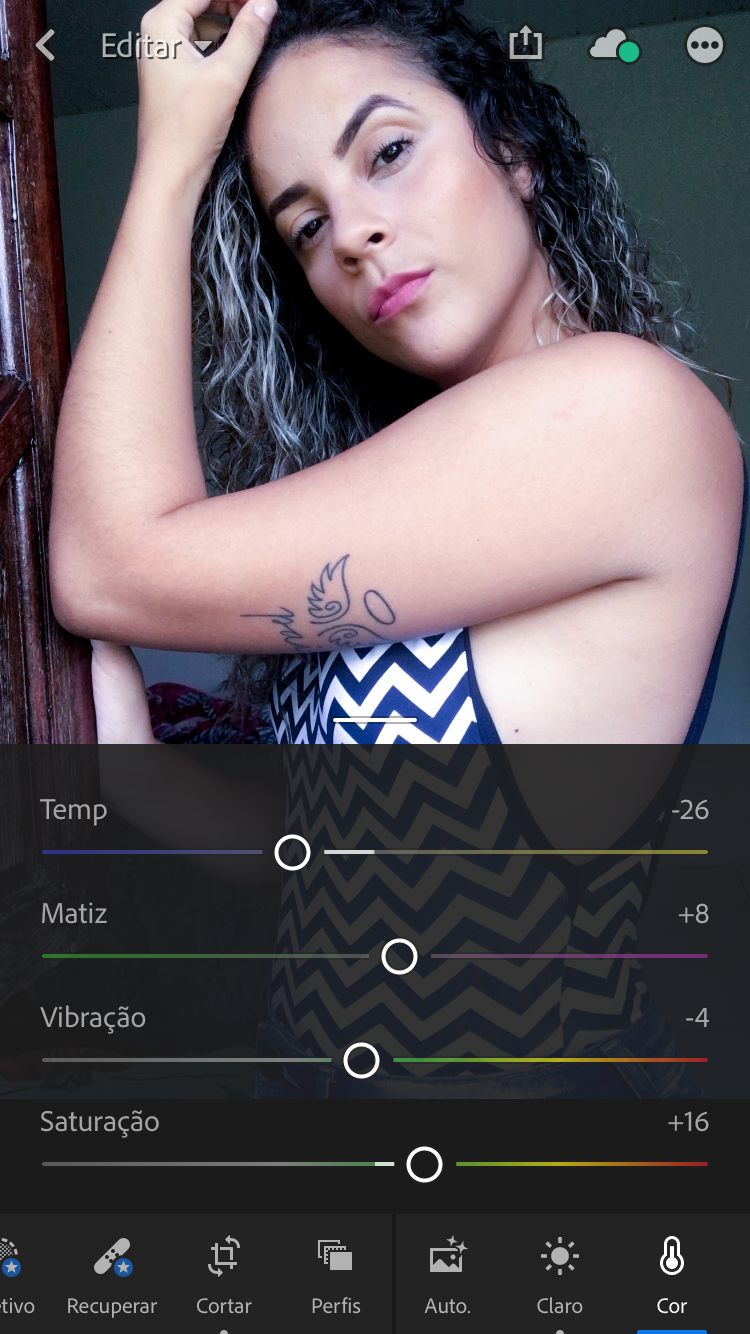Apply Auto. adjustments
The width and height of the screenshot is (750, 1334).
coord(447,1275)
